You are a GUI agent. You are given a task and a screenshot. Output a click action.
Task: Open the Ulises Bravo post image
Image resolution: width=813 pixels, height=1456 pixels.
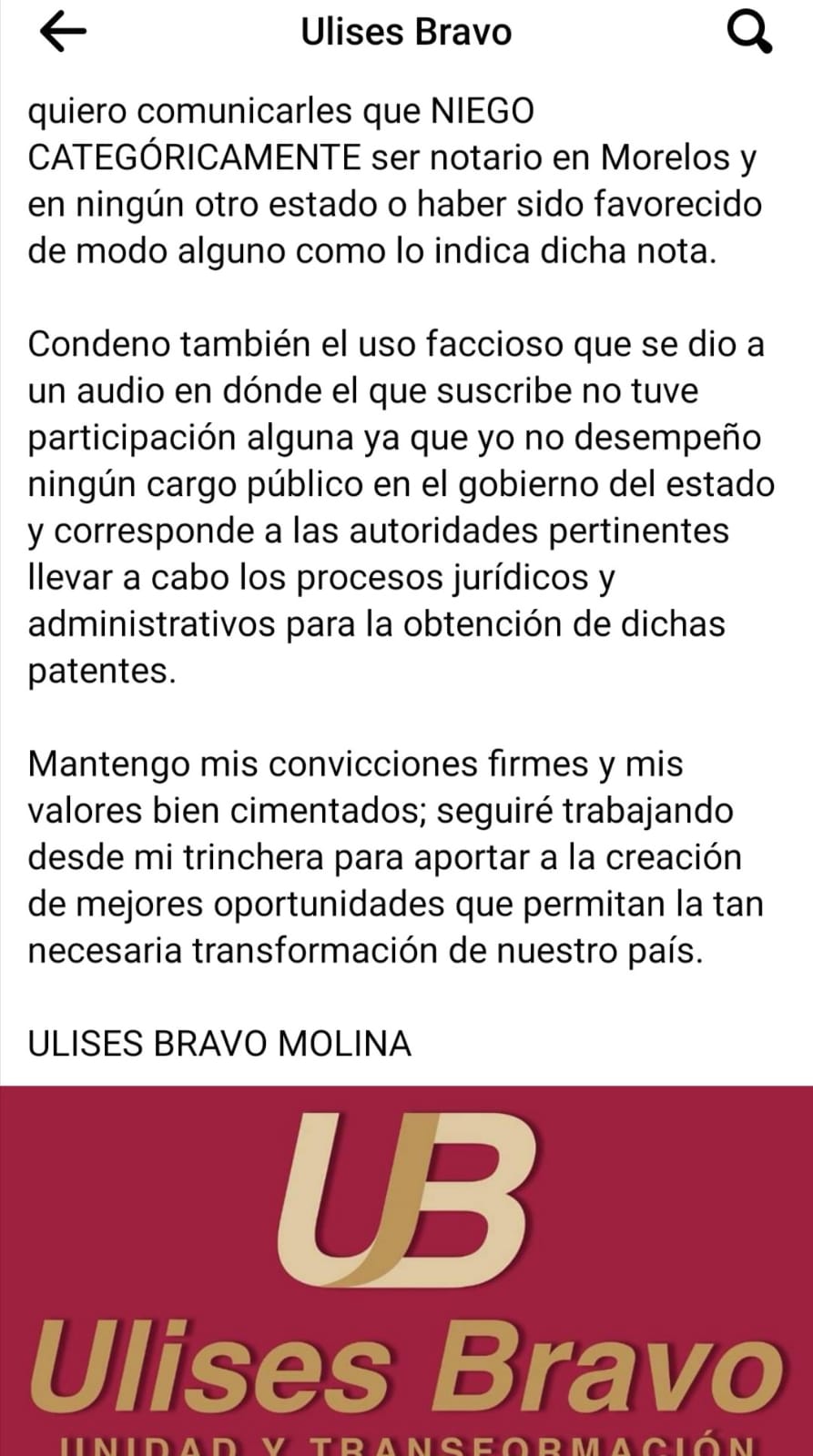click(x=406, y=1269)
